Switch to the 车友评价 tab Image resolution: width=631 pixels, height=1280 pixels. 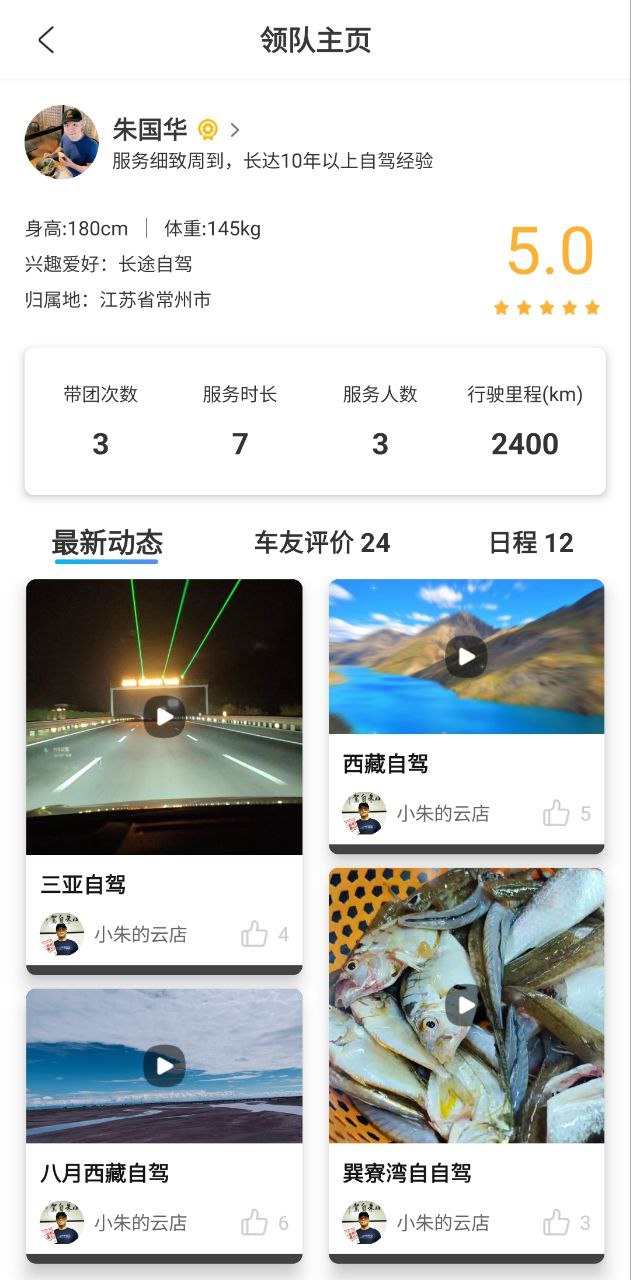pyautogui.click(x=321, y=543)
